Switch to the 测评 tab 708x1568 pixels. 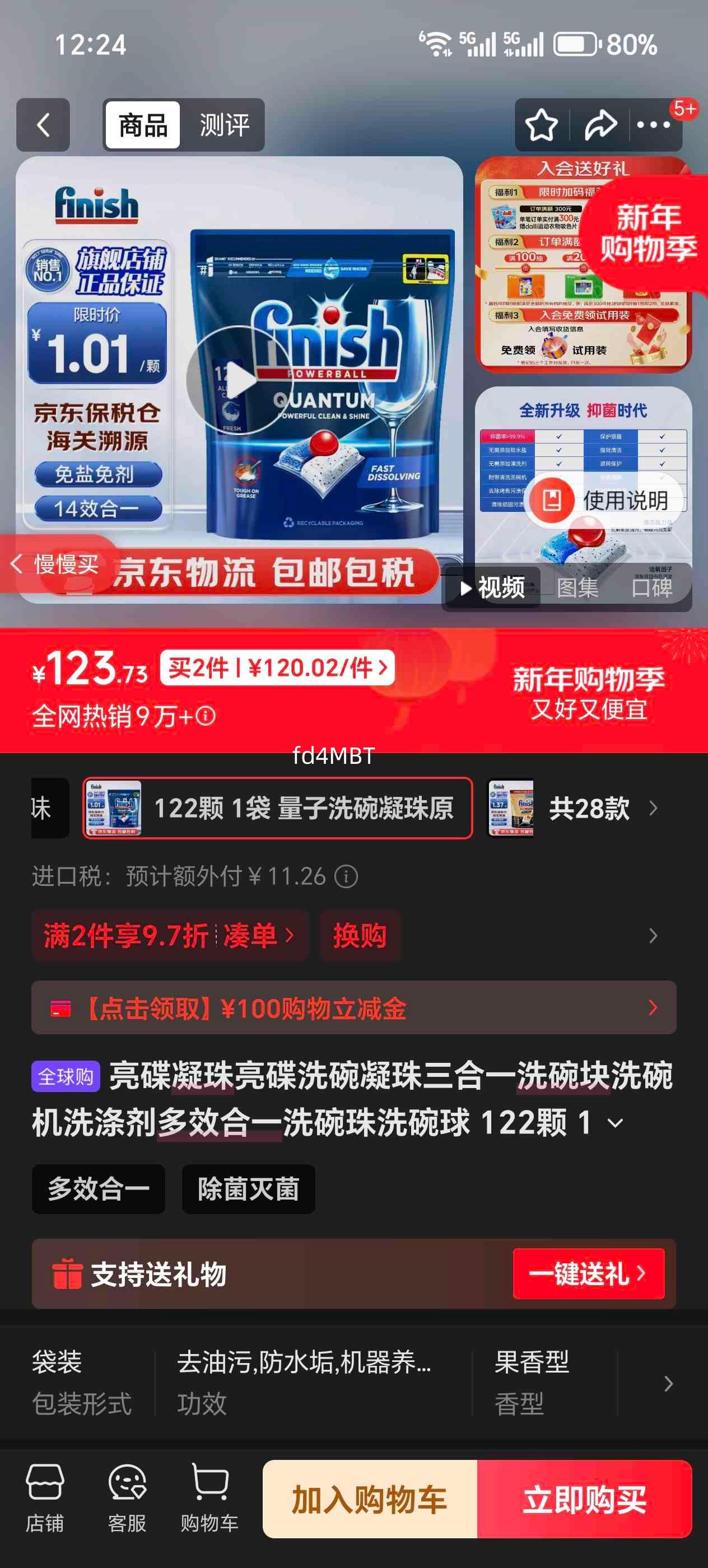click(x=223, y=125)
